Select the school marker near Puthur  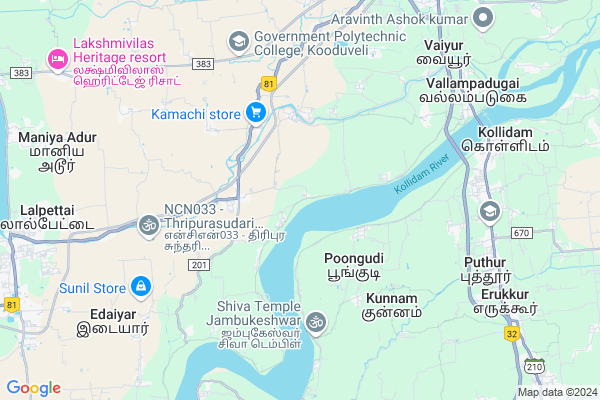[x=489, y=212]
